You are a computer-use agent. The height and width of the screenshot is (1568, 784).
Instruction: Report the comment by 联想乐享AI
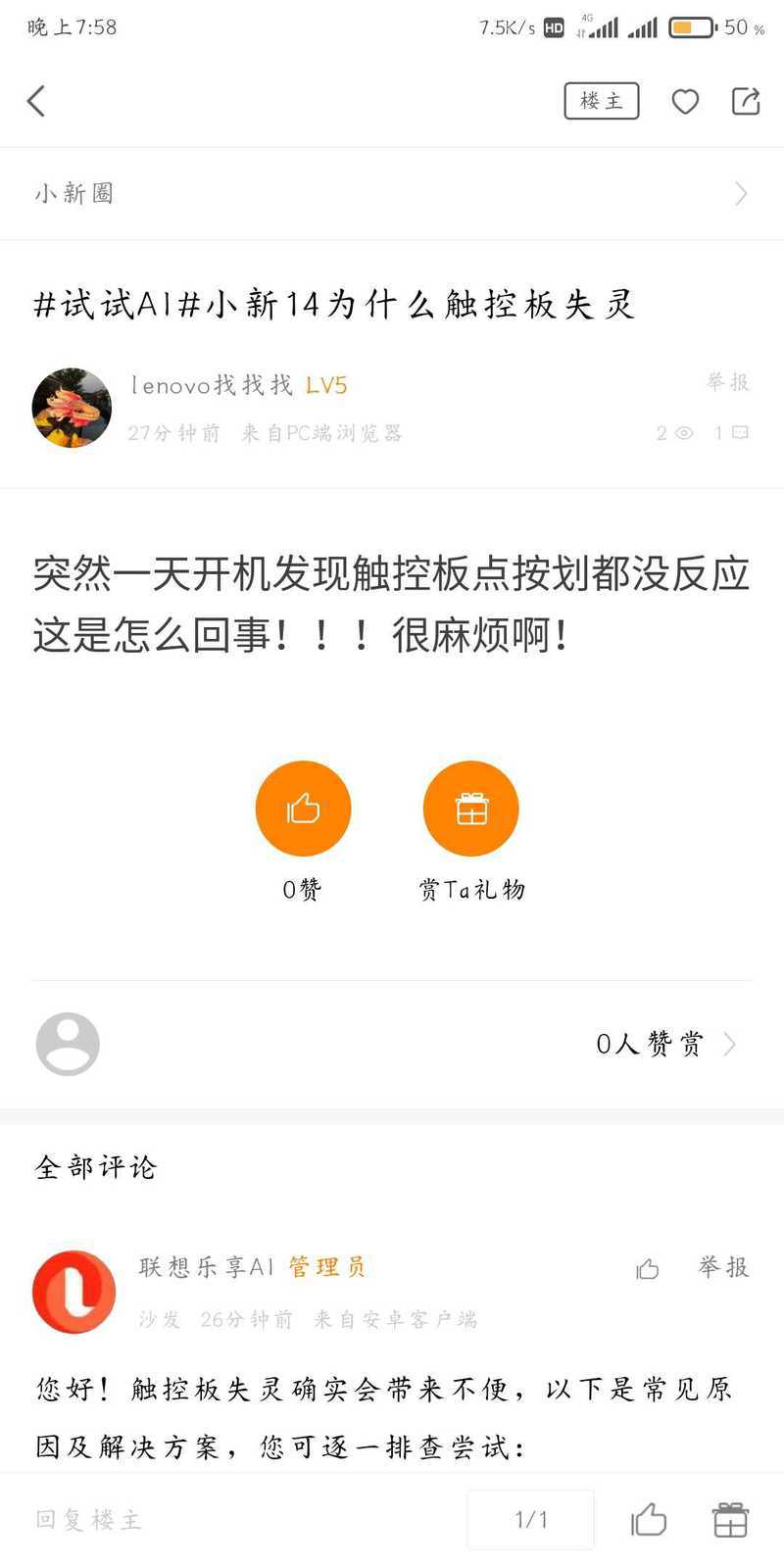click(x=723, y=1267)
